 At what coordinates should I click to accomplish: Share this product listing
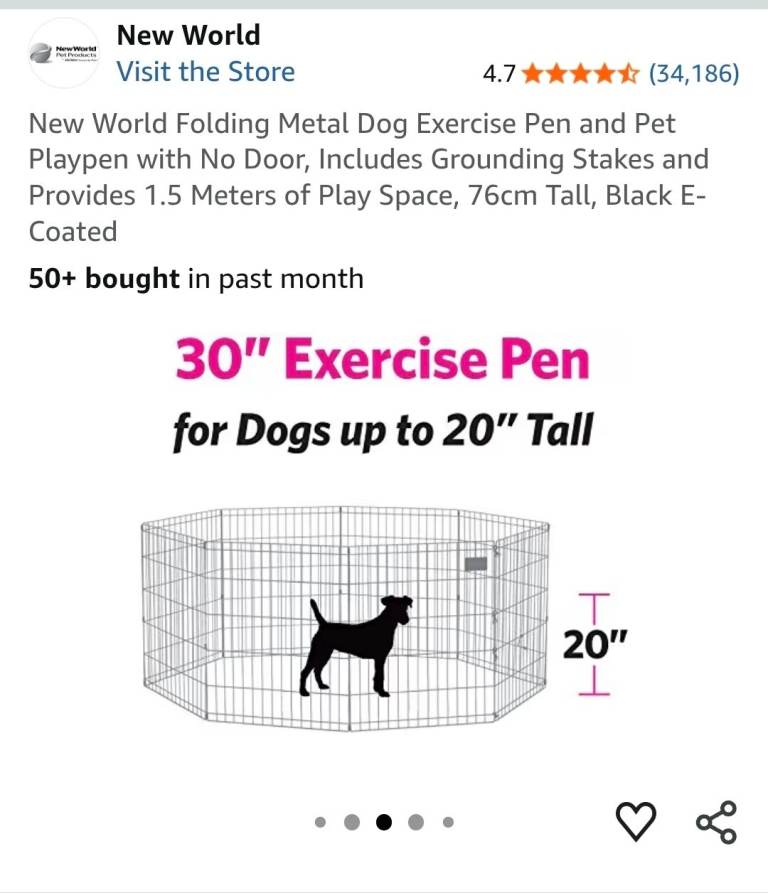tap(716, 822)
